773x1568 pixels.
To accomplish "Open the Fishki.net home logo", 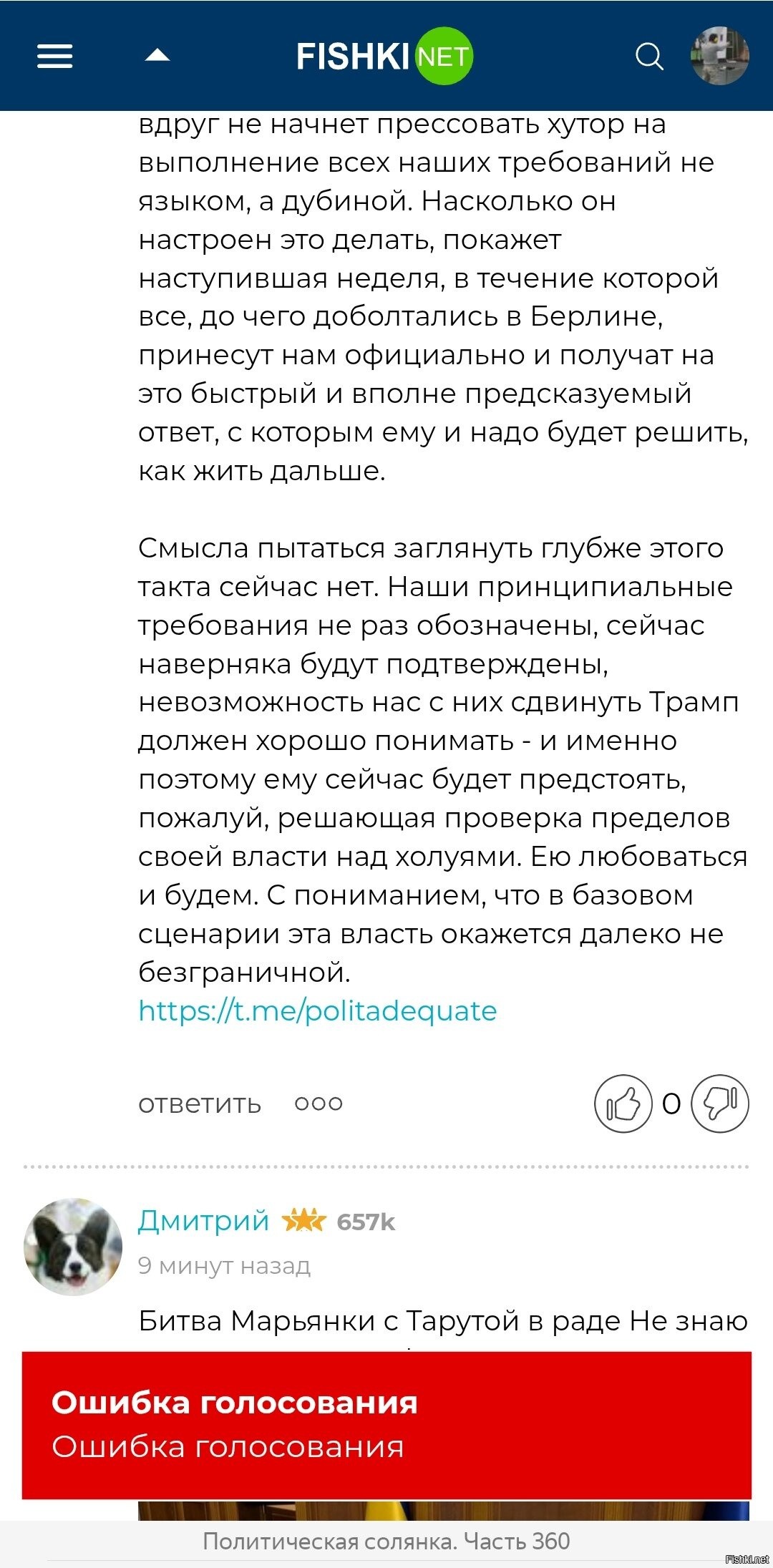I will click(x=384, y=56).
